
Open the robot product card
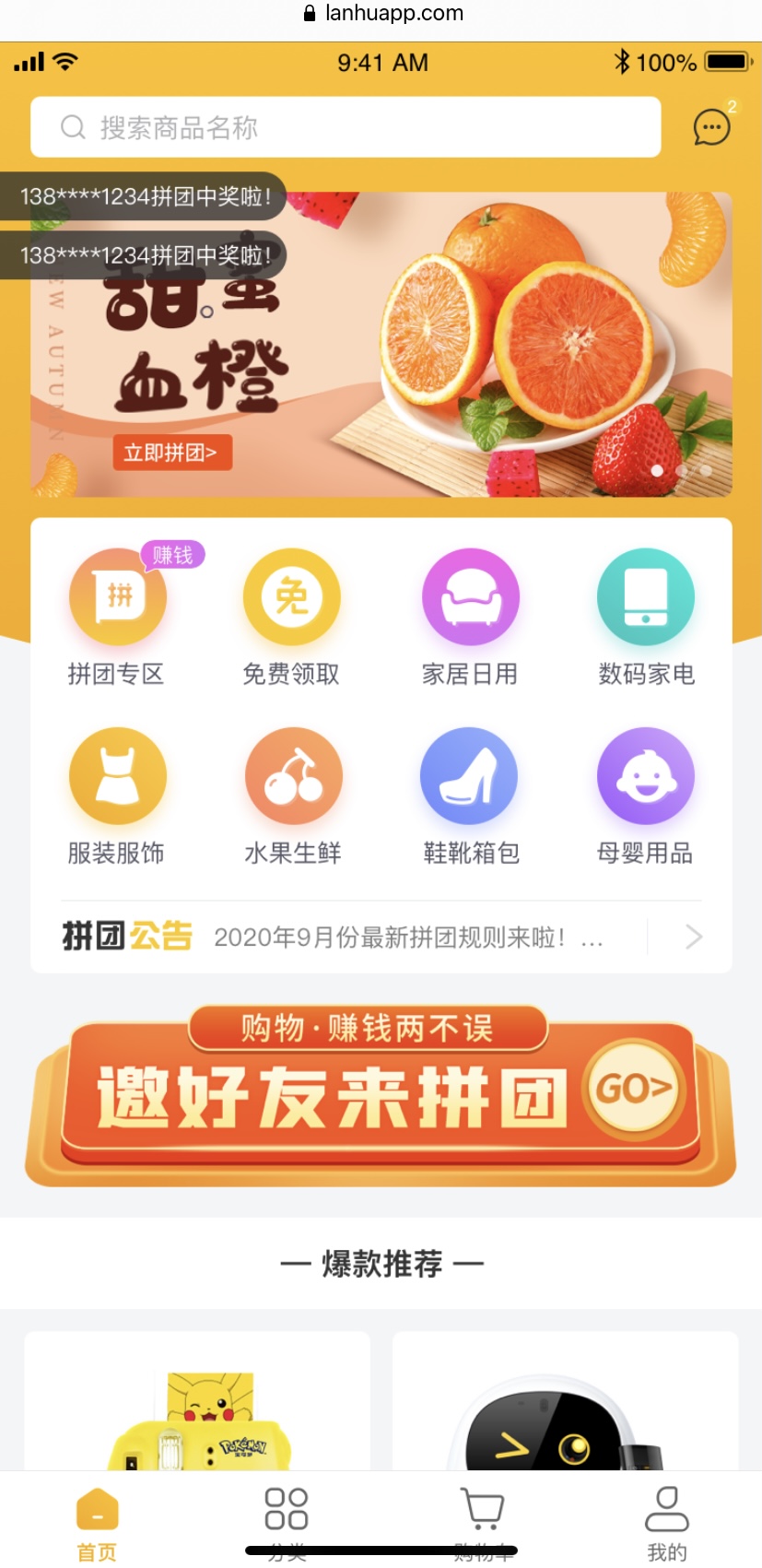click(x=565, y=1401)
